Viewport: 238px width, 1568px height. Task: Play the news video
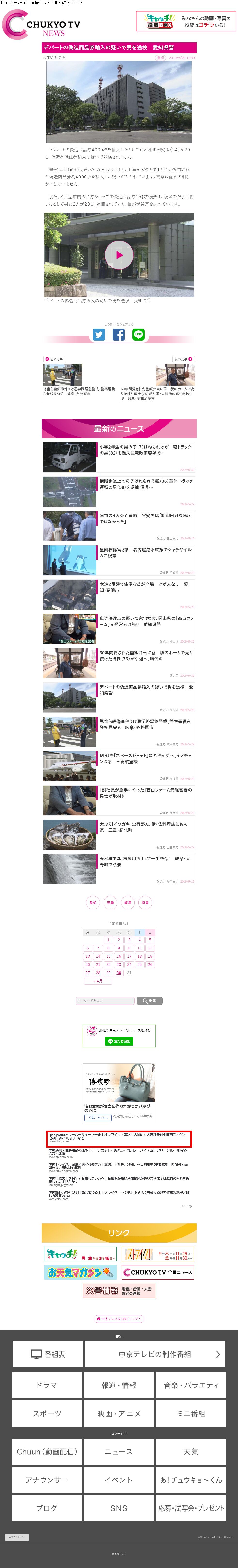pyautogui.click(x=119, y=254)
